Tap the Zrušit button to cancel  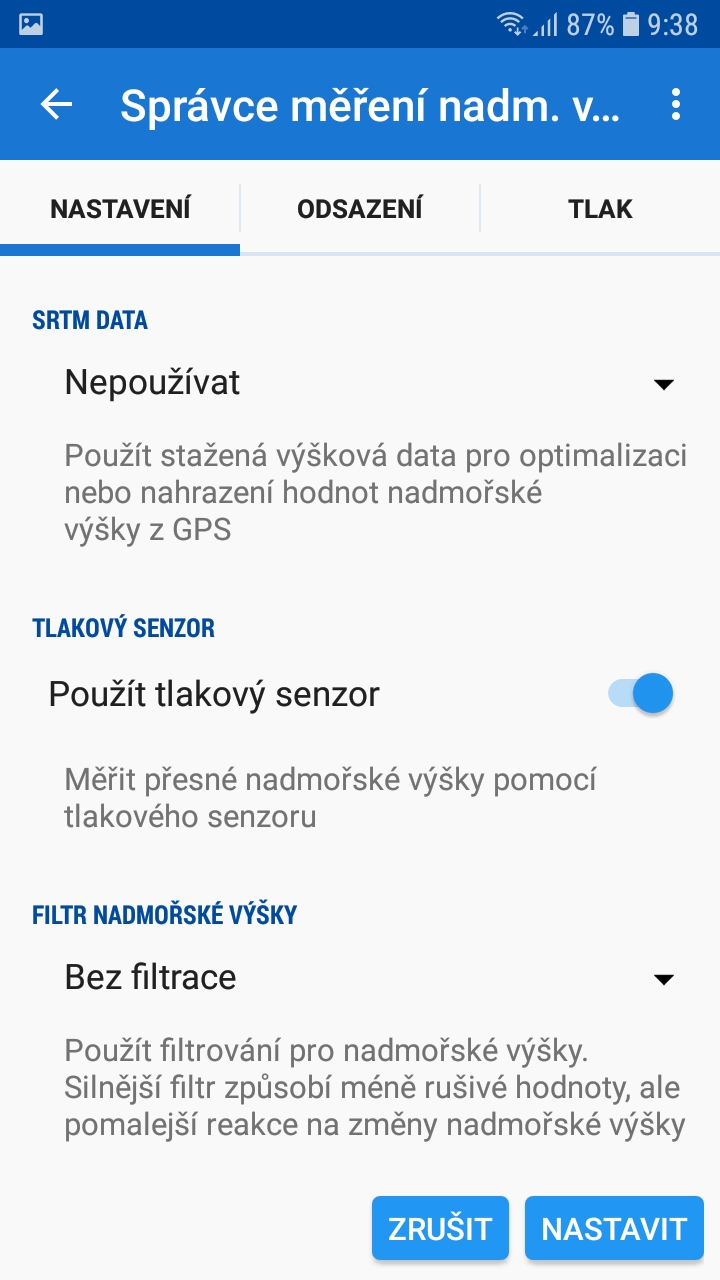coord(440,1228)
